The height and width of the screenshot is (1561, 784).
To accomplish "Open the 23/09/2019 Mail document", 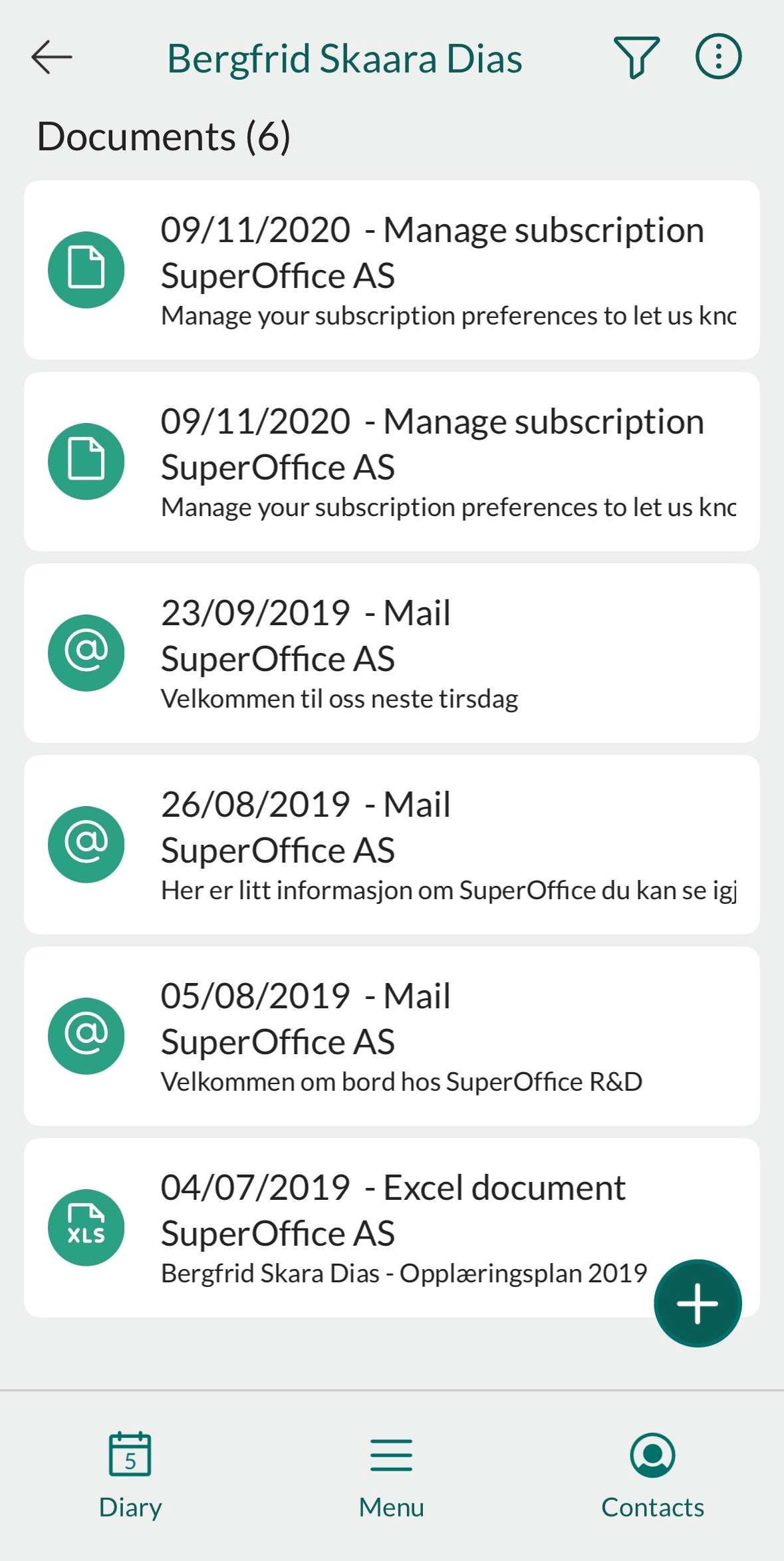I will pyautogui.click(x=392, y=653).
